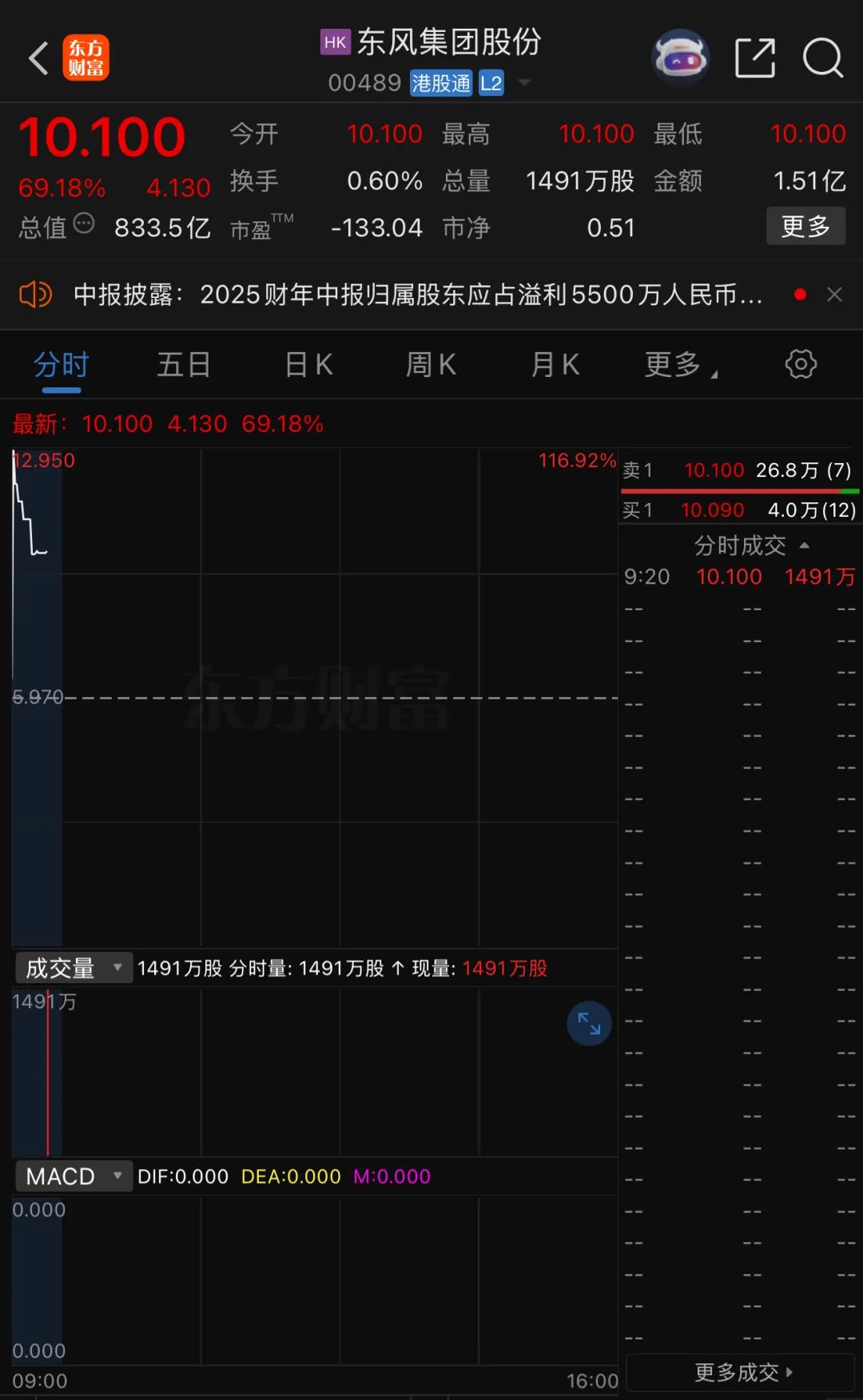Switch to the 日K chart tab
This screenshot has height=1400, width=863.
(x=308, y=365)
